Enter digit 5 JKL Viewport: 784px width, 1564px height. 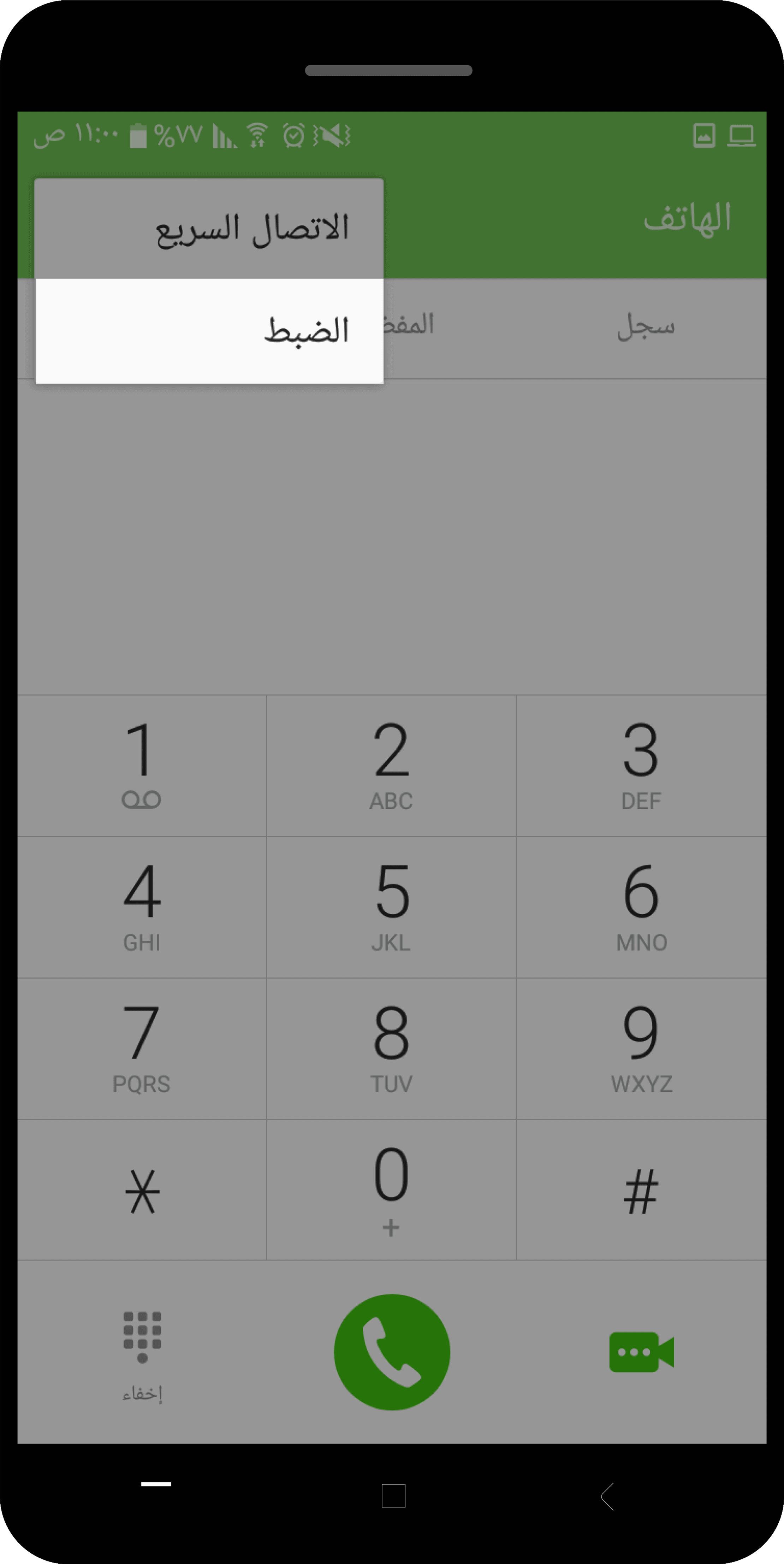click(x=391, y=907)
